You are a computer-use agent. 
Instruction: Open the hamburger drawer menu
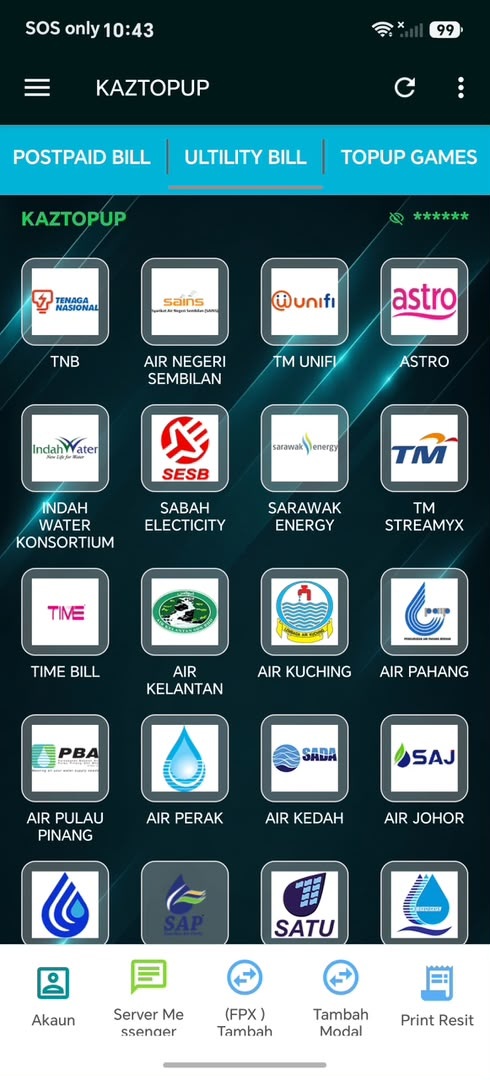[37, 87]
